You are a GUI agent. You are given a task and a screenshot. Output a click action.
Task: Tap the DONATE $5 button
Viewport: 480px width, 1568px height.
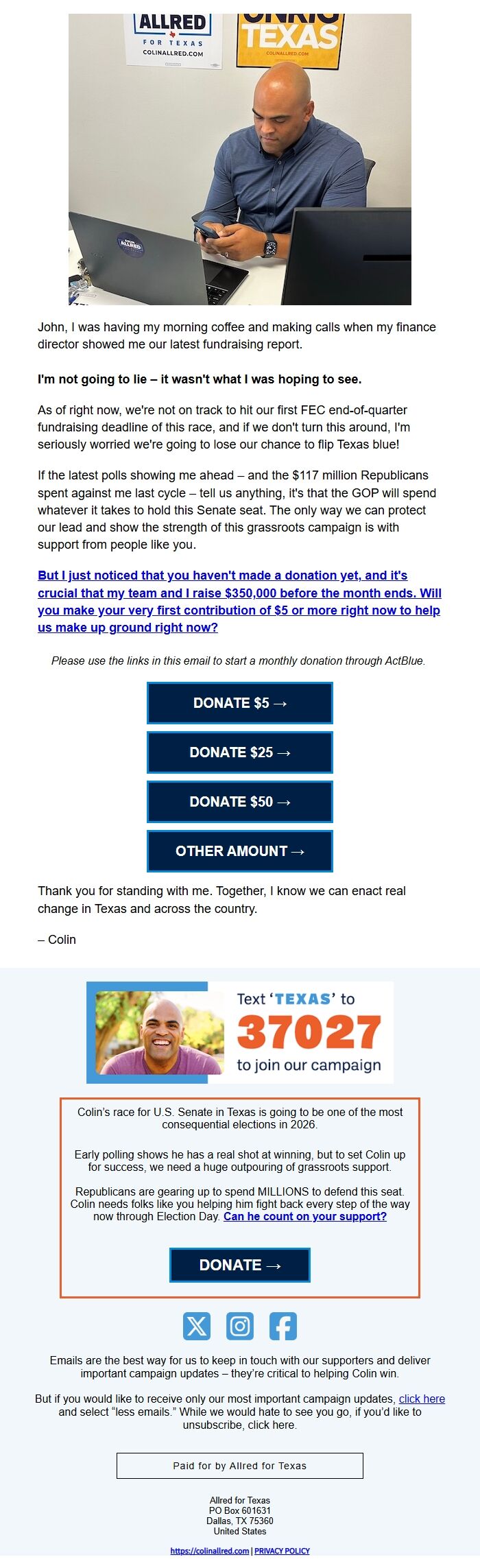click(x=239, y=703)
